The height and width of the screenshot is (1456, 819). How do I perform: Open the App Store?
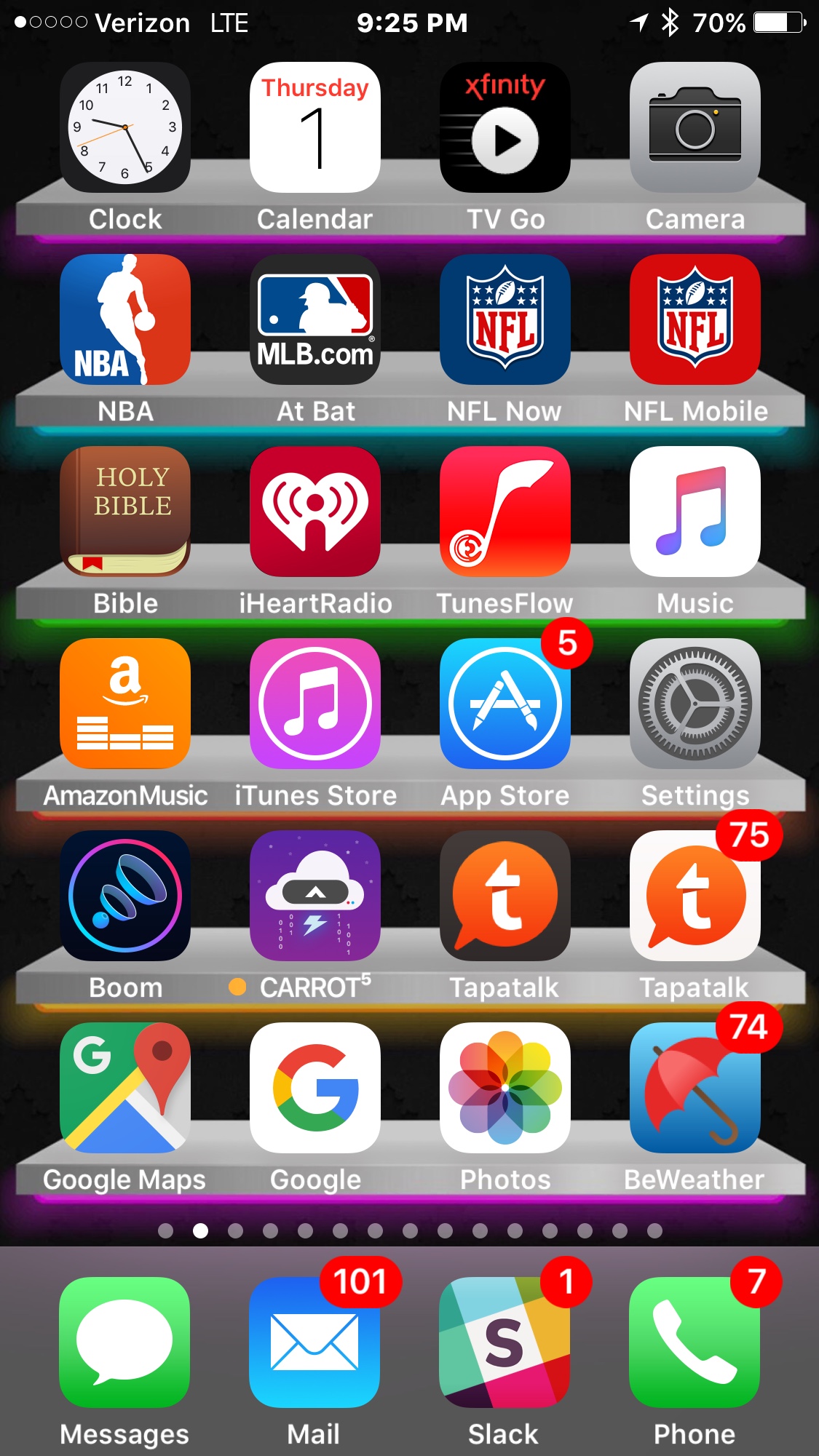[x=505, y=704]
